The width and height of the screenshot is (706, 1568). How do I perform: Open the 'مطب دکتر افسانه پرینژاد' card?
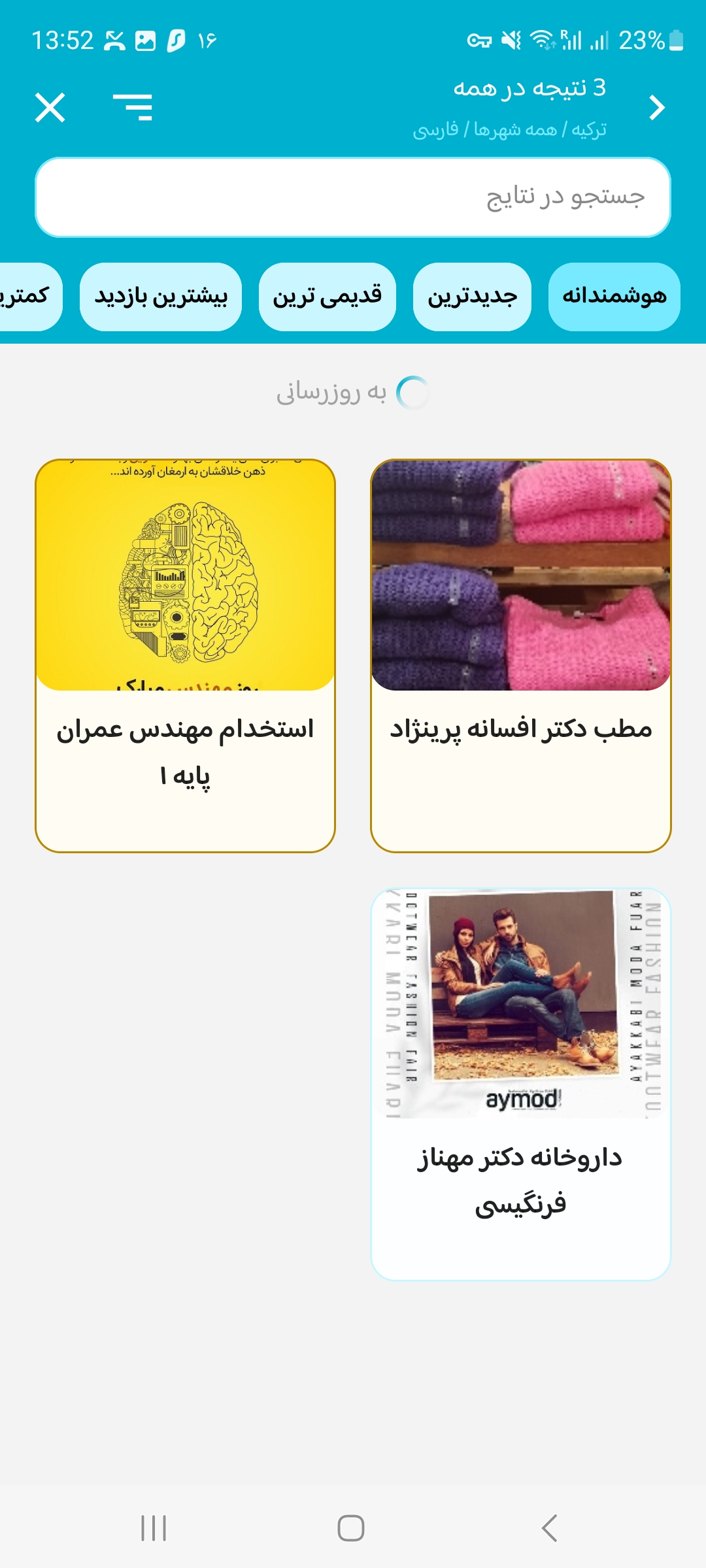521,656
